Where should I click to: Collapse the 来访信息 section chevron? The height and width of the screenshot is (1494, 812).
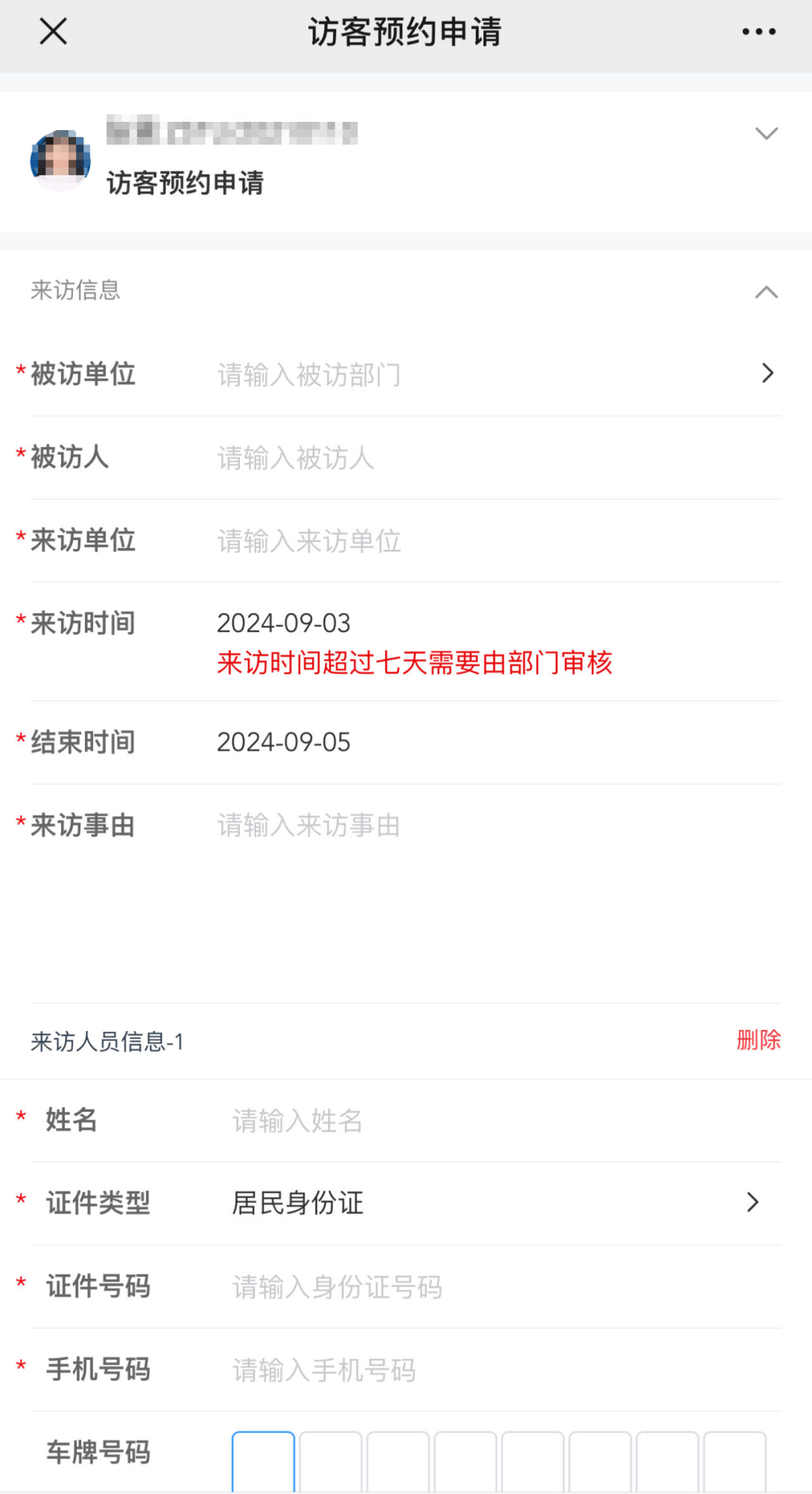pos(765,291)
